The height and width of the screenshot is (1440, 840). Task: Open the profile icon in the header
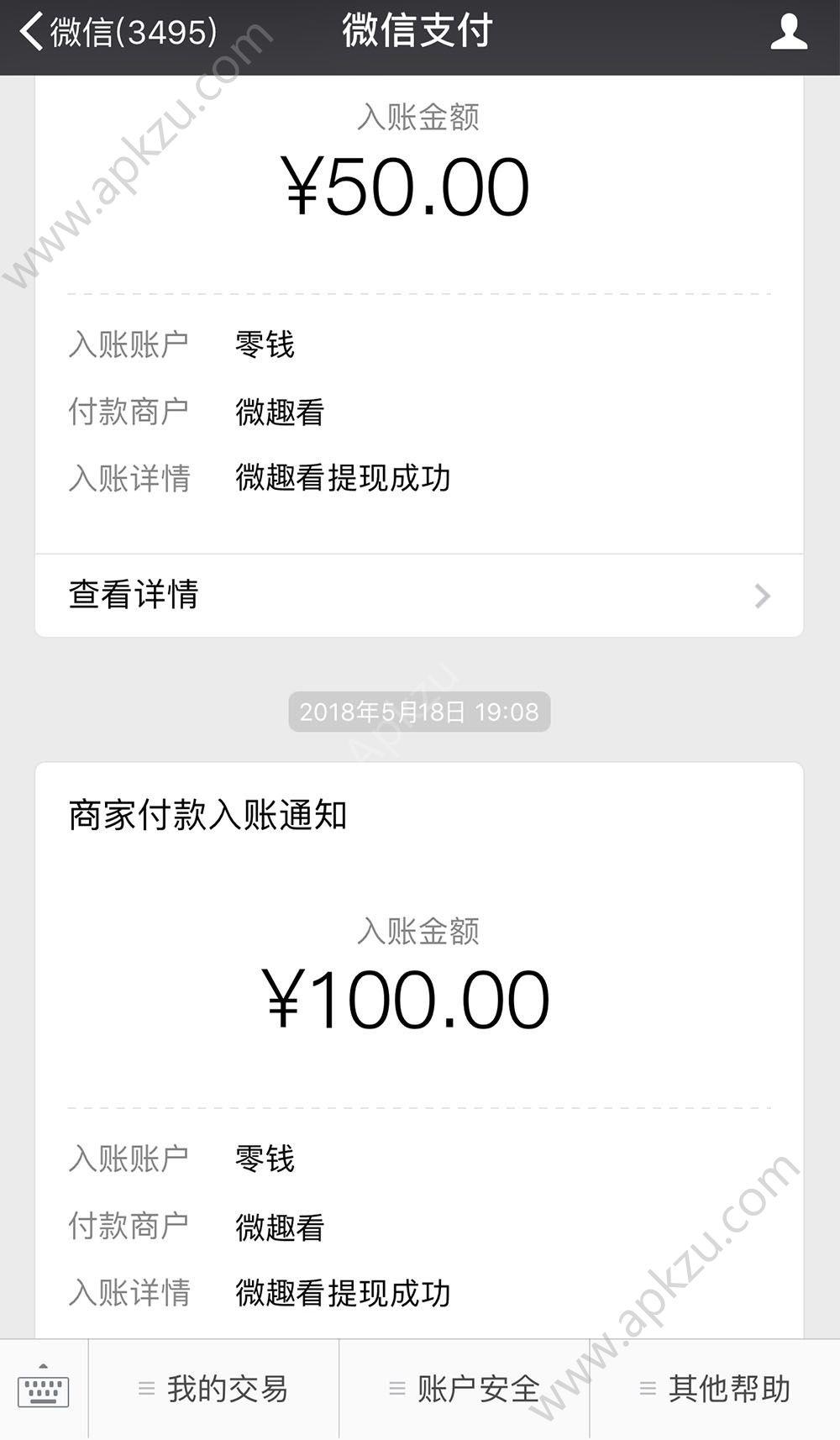[789, 32]
